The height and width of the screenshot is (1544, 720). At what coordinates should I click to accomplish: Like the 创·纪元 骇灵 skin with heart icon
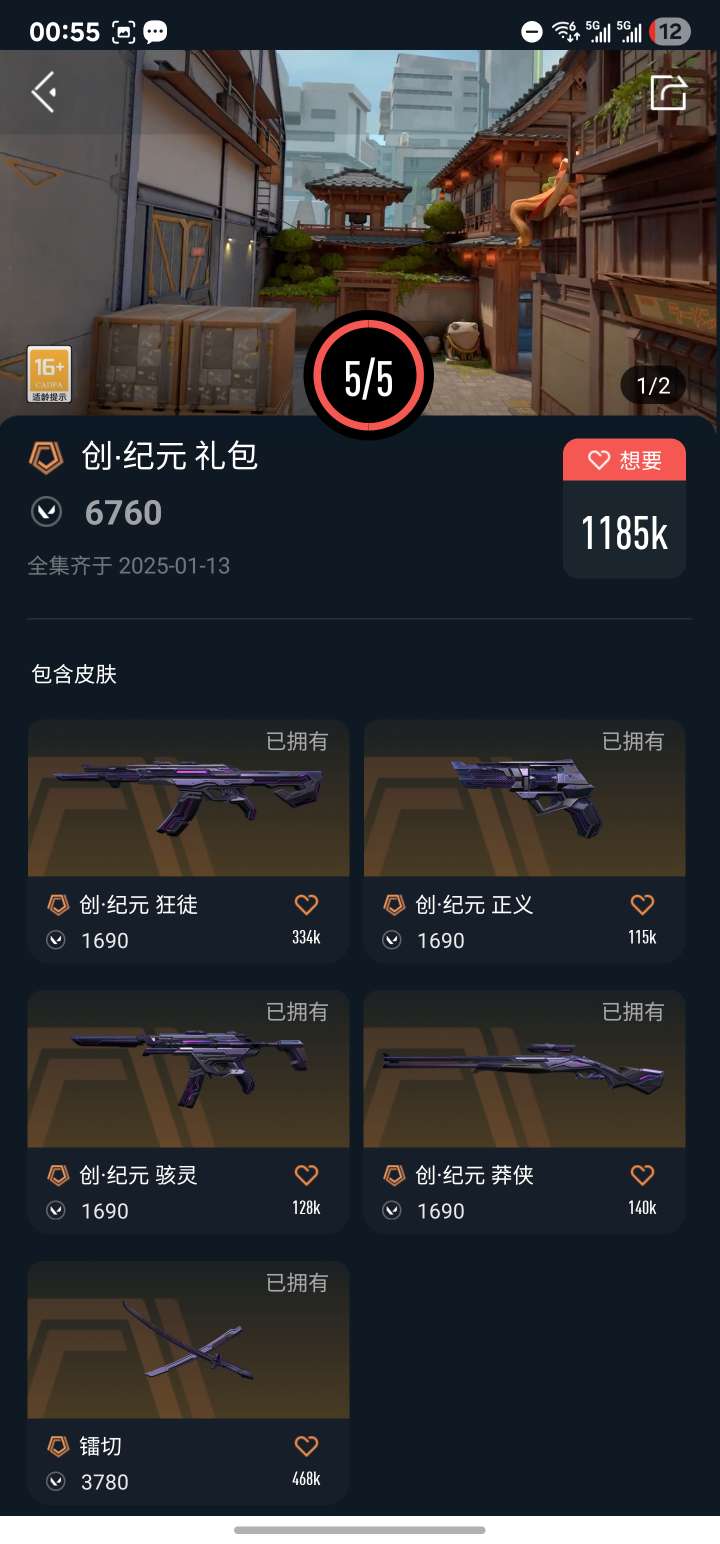(x=306, y=1175)
